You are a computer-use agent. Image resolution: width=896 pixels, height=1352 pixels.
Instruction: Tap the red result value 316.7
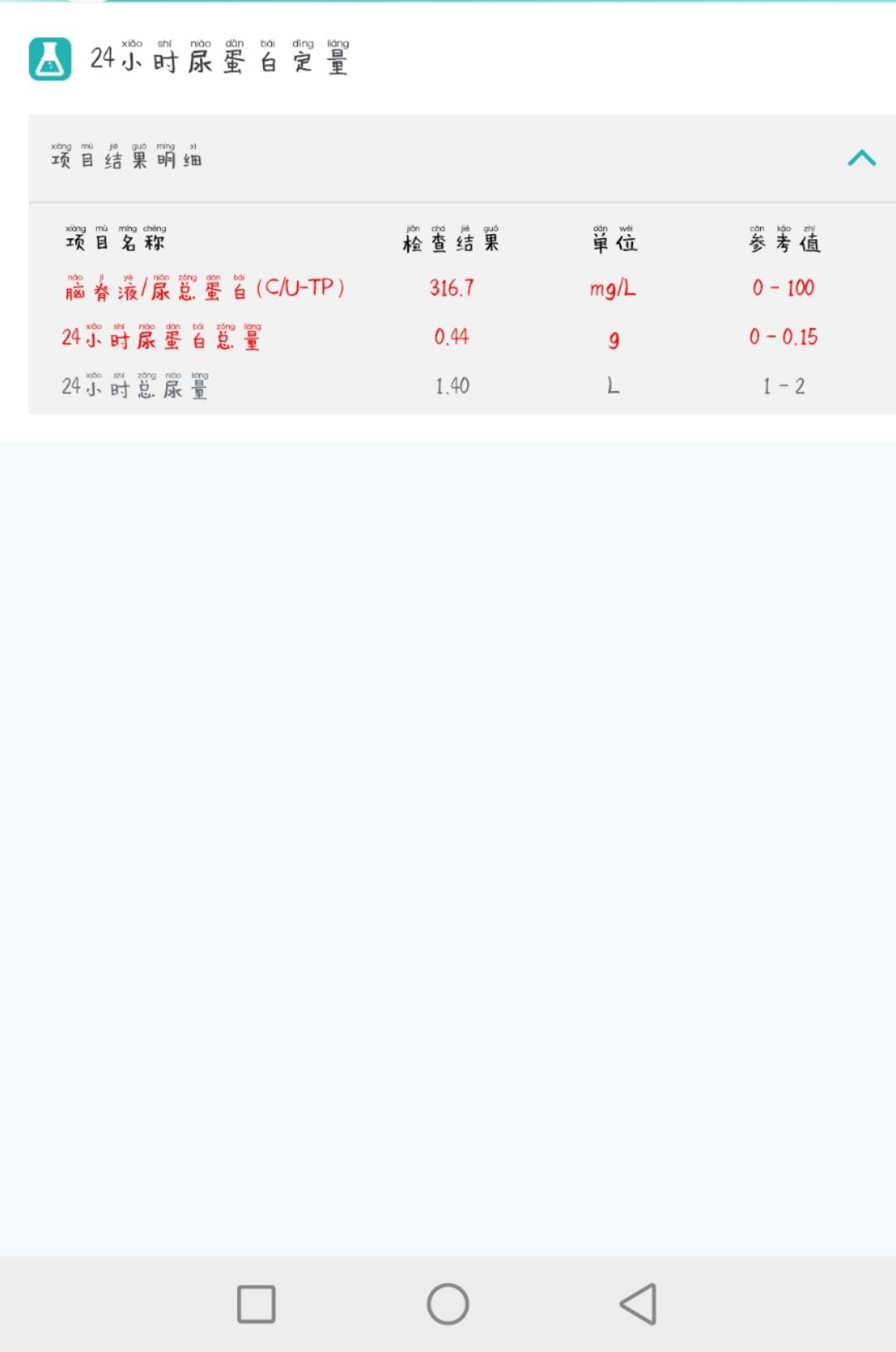452,288
